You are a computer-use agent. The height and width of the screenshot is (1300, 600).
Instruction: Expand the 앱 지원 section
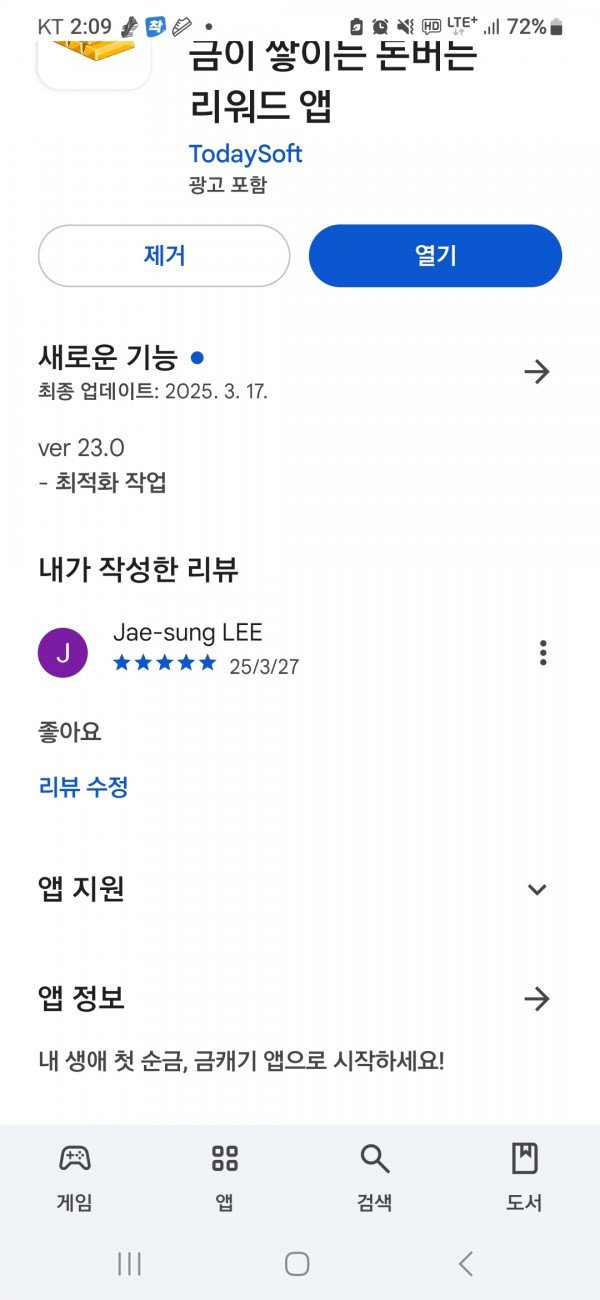click(537, 889)
